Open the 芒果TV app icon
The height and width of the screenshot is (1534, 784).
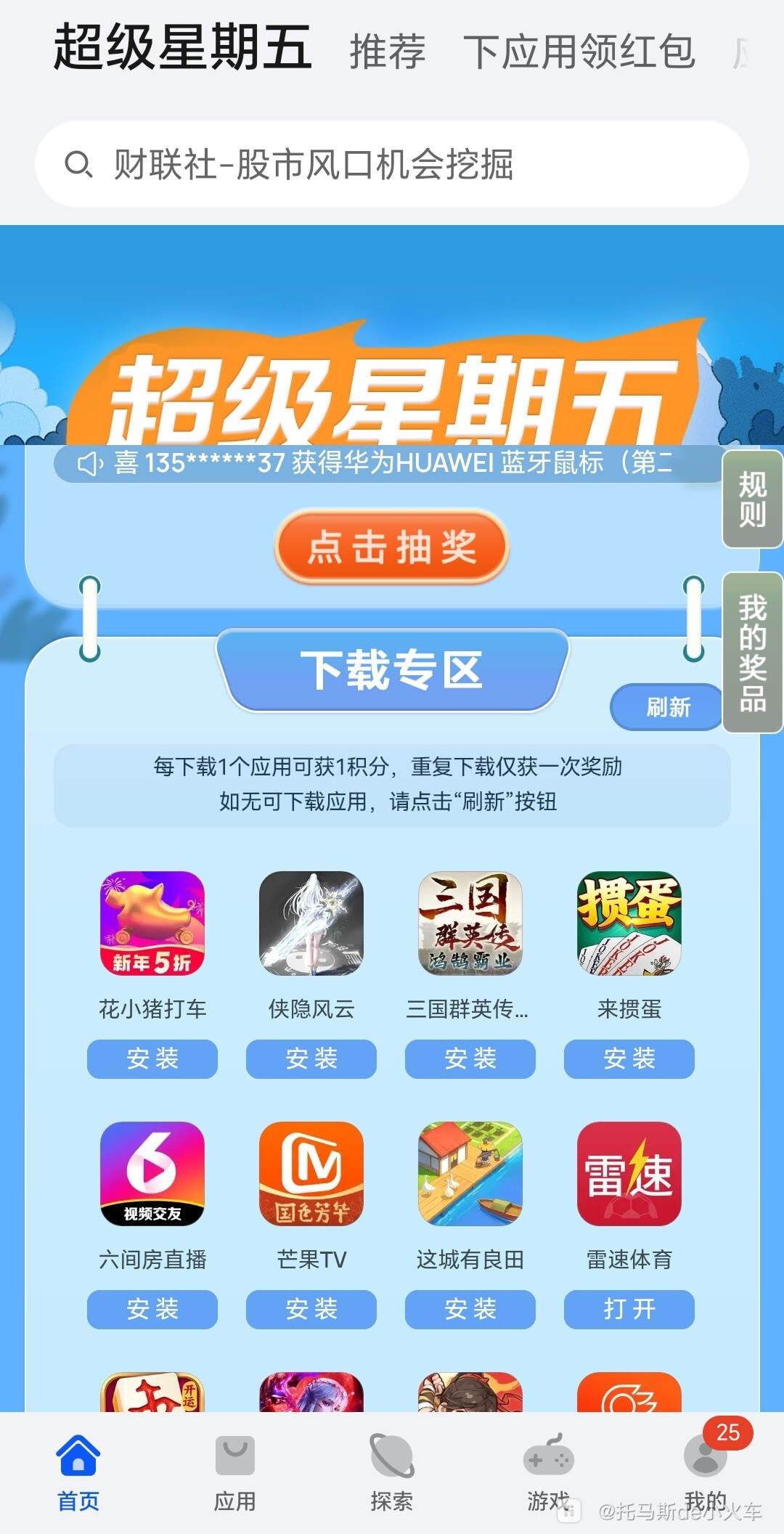311,1174
